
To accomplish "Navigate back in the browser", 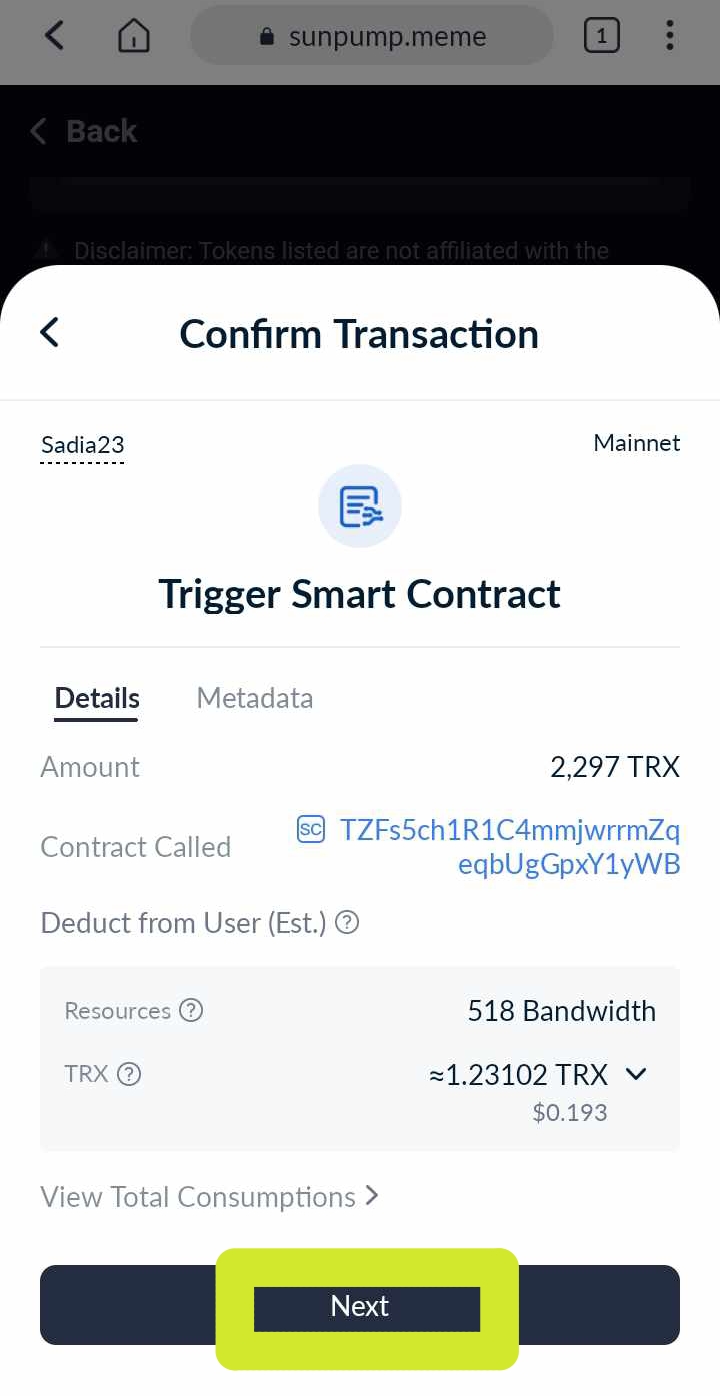I will (x=54, y=37).
